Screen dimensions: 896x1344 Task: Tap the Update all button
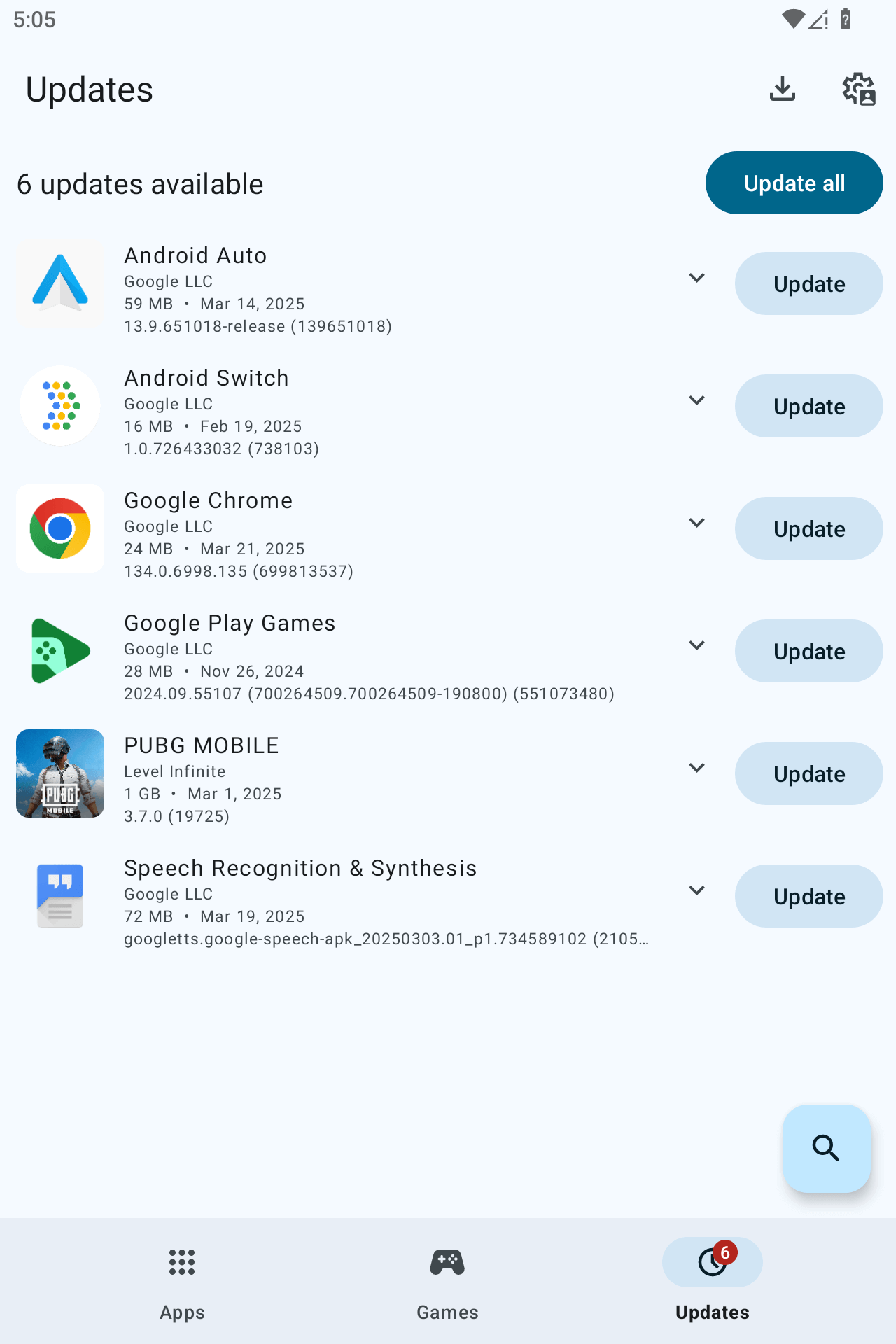(794, 183)
